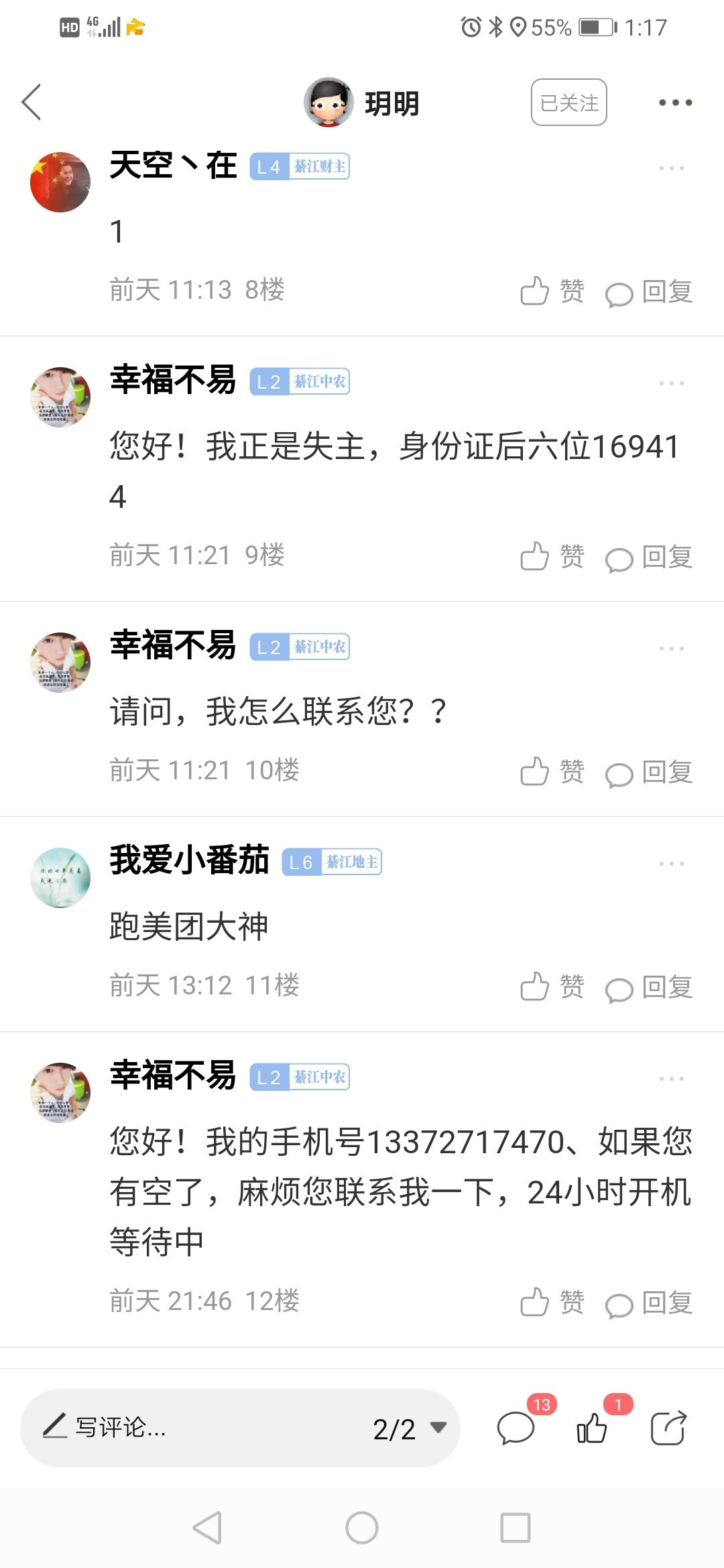Open the top-right overflow menu

tap(674, 103)
